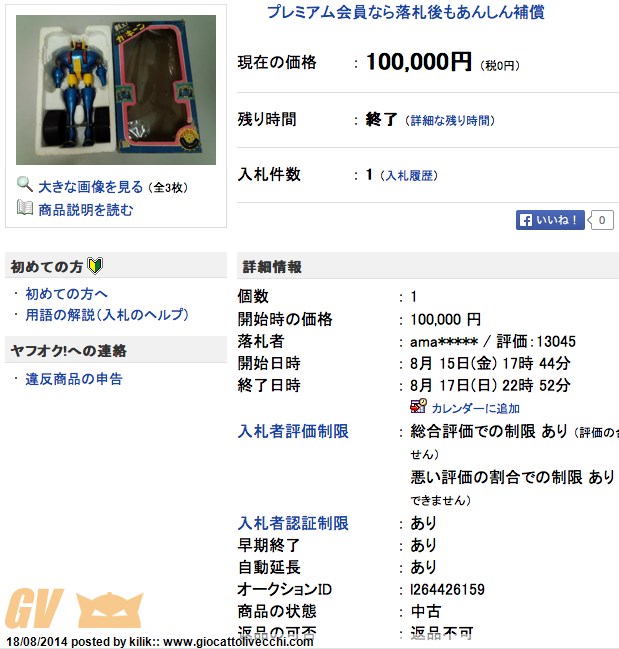Open 入札者認証制限 help link
The height and width of the screenshot is (649, 619).
[x=293, y=523]
